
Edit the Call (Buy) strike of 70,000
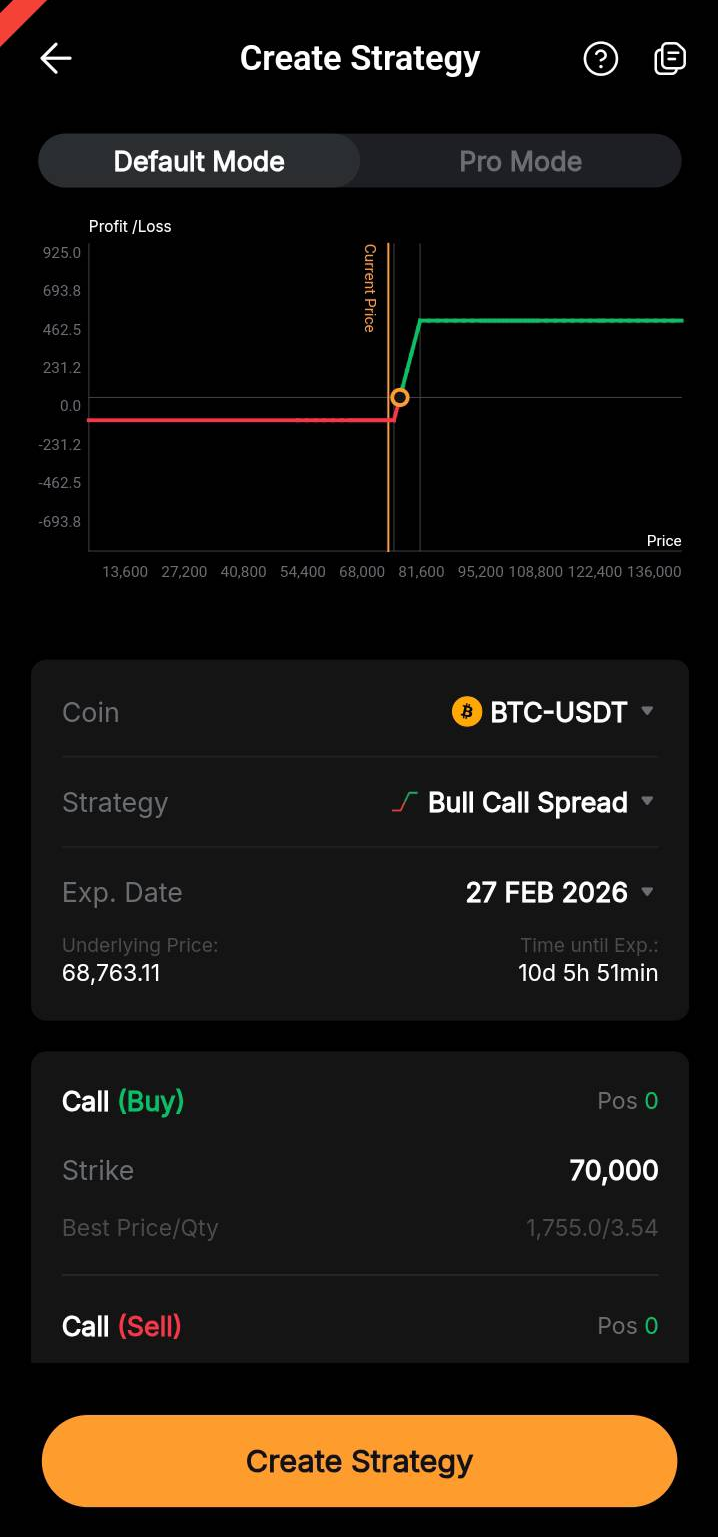coord(613,1170)
